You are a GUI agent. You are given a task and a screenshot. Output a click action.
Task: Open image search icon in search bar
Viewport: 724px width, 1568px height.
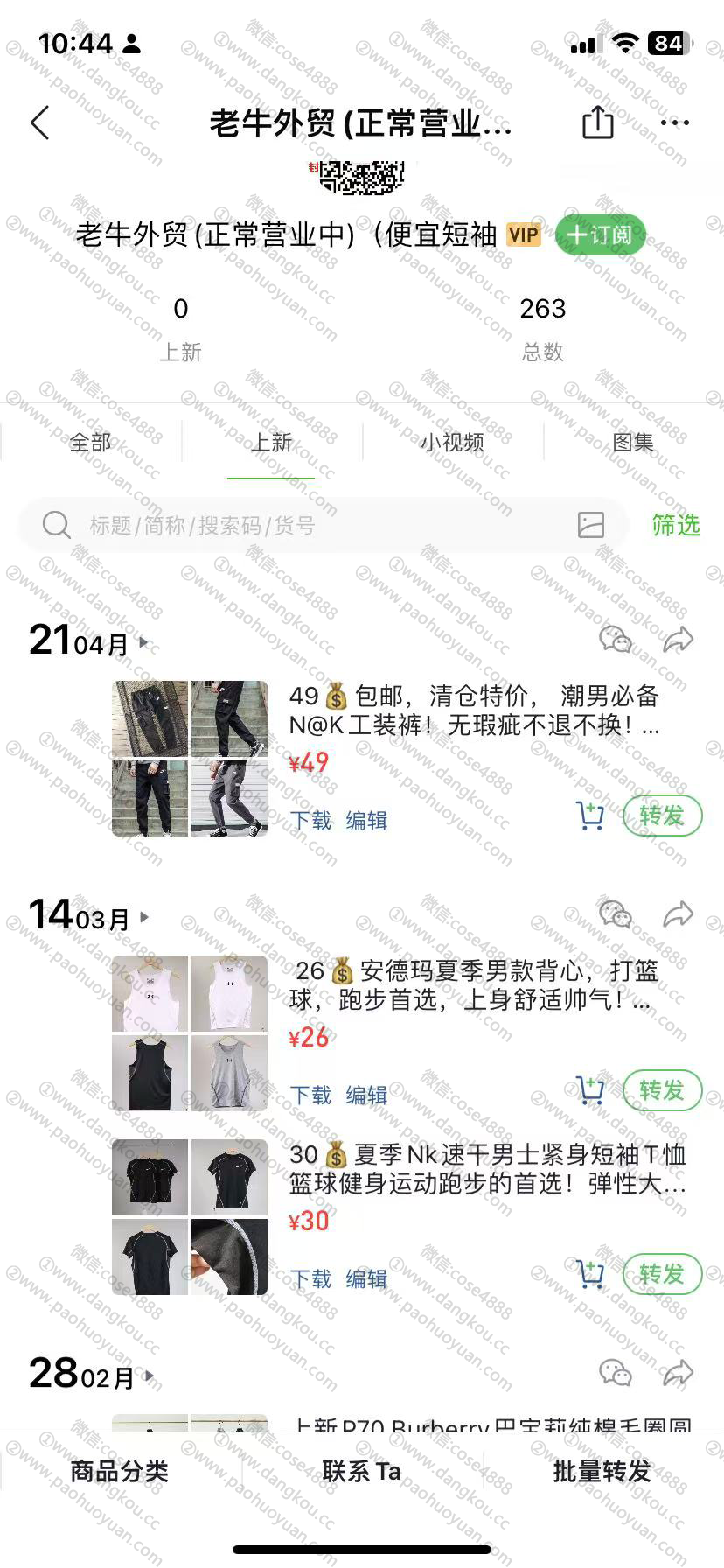[591, 525]
